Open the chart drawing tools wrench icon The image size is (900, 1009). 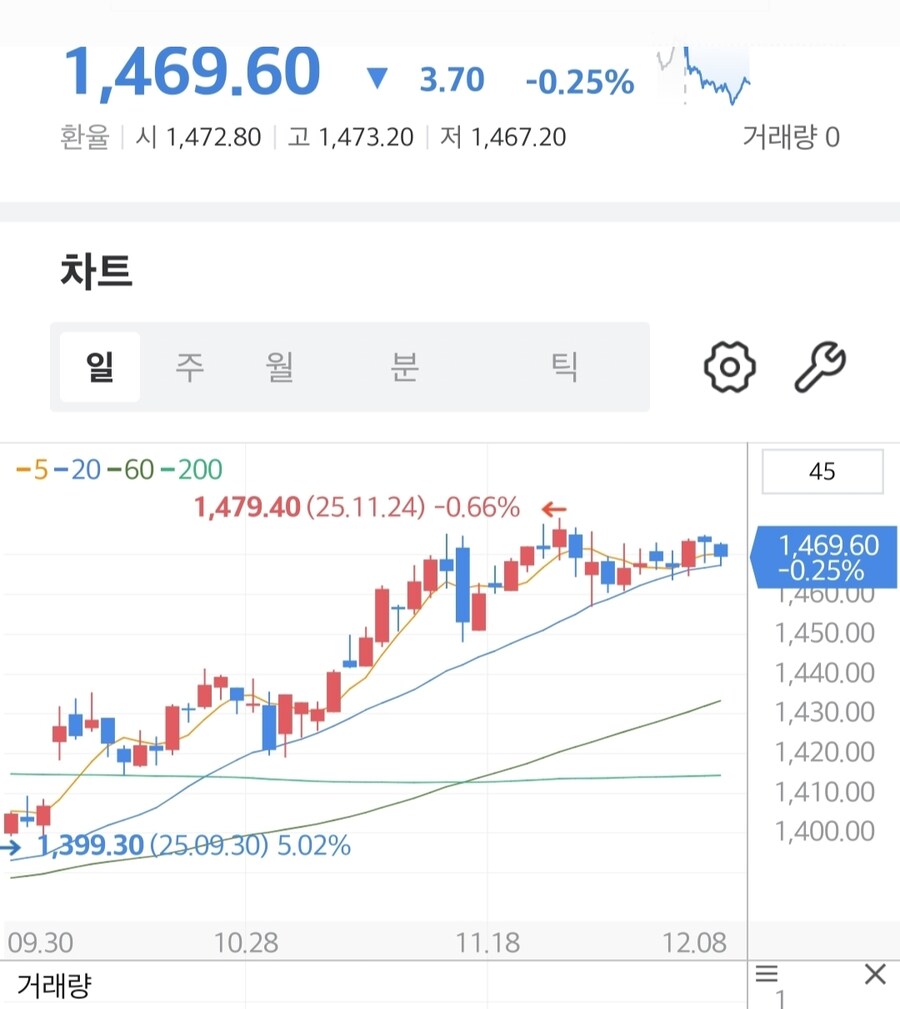click(x=820, y=366)
